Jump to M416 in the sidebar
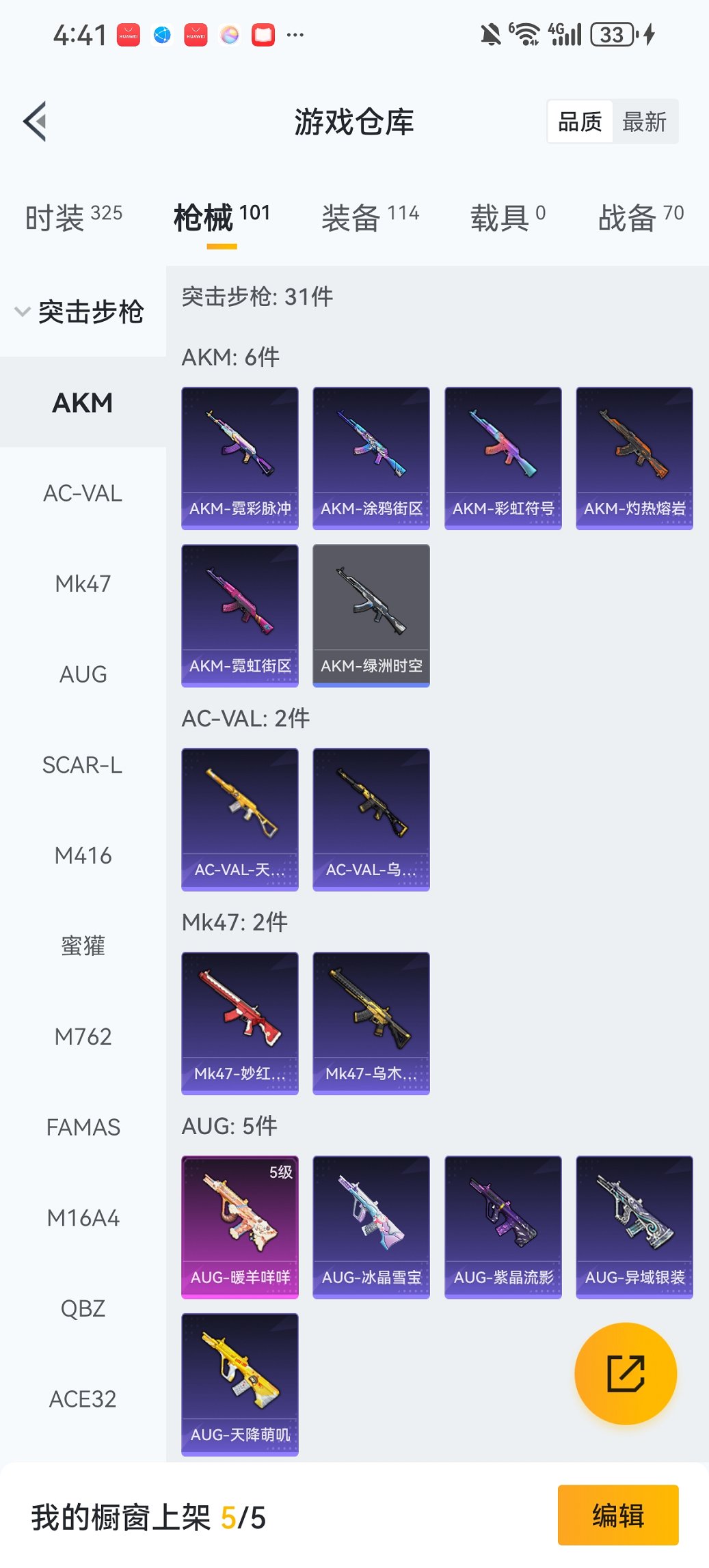This screenshot has height=1568, width=709. 83,855
